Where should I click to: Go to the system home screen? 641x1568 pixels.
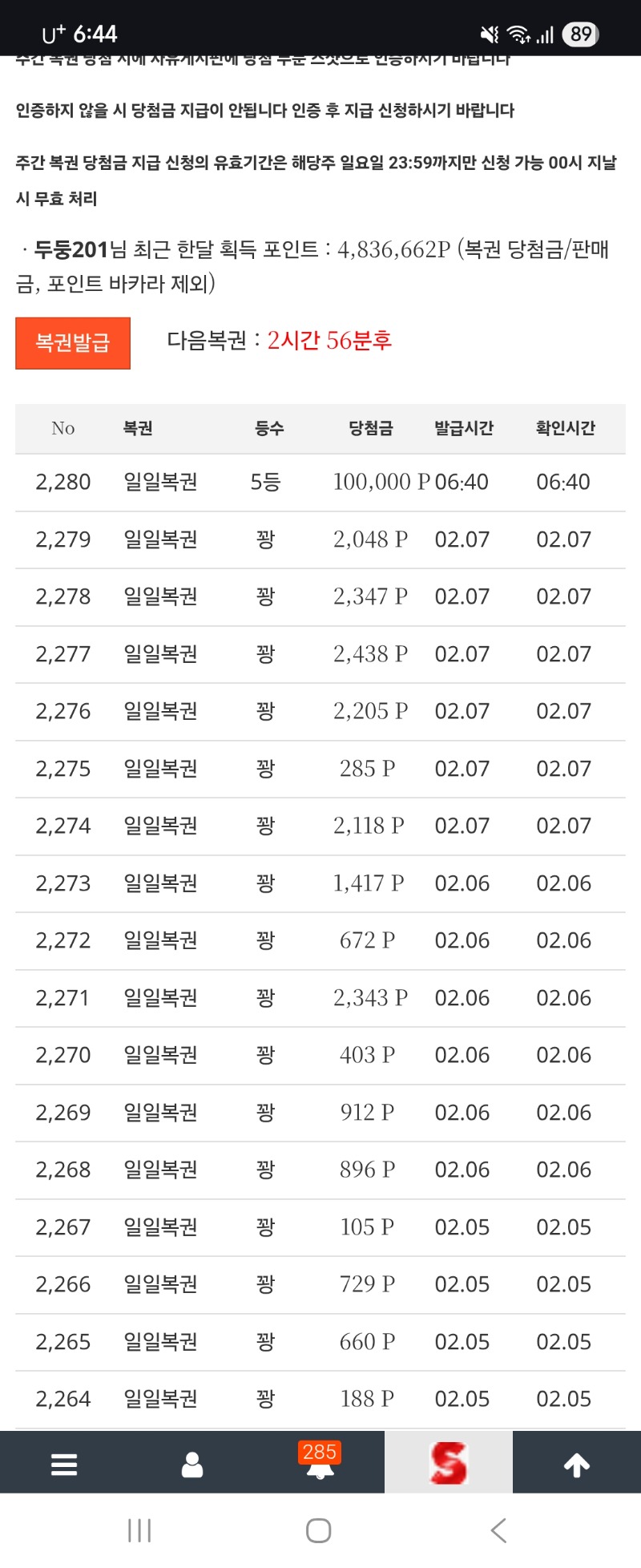point(319,1530)
